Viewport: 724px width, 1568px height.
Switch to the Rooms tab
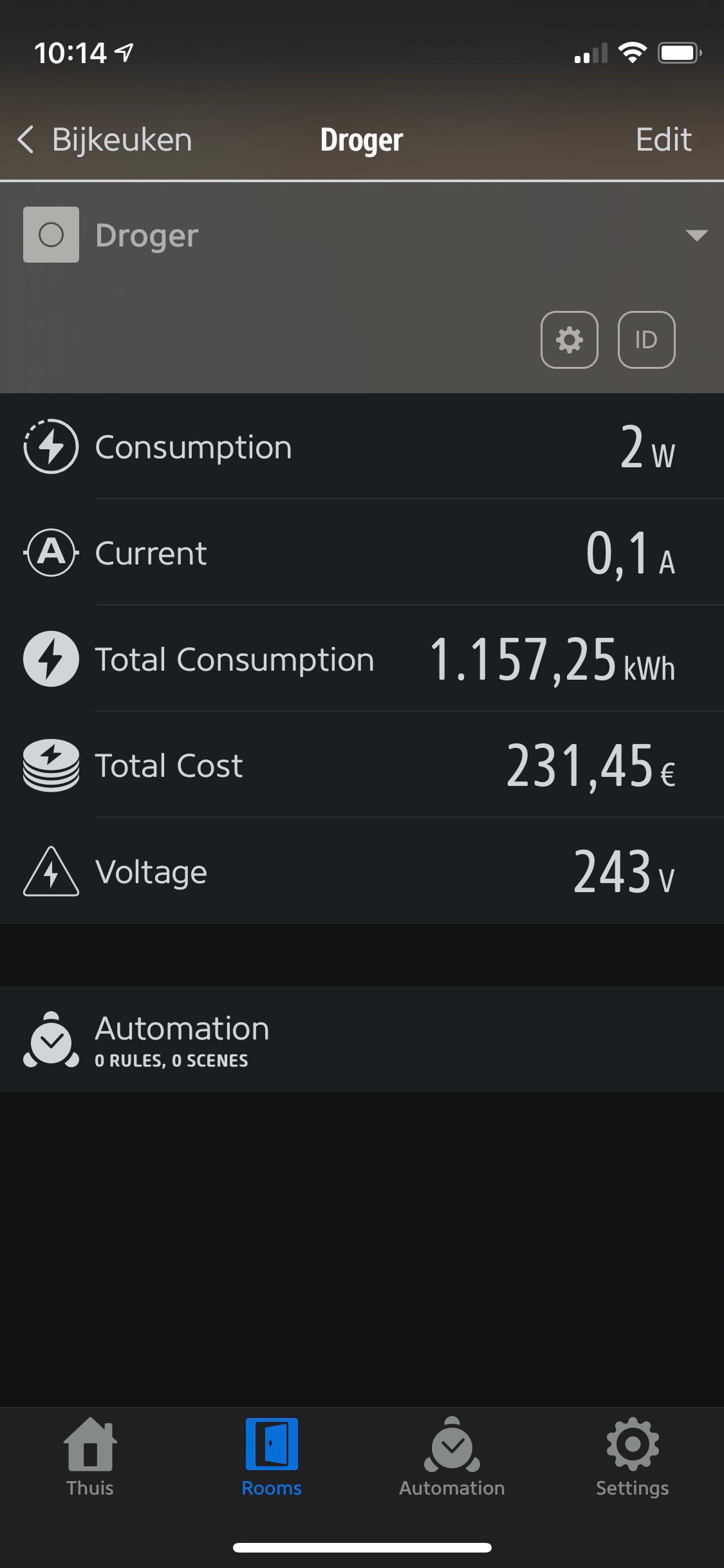pos(272,1458)
